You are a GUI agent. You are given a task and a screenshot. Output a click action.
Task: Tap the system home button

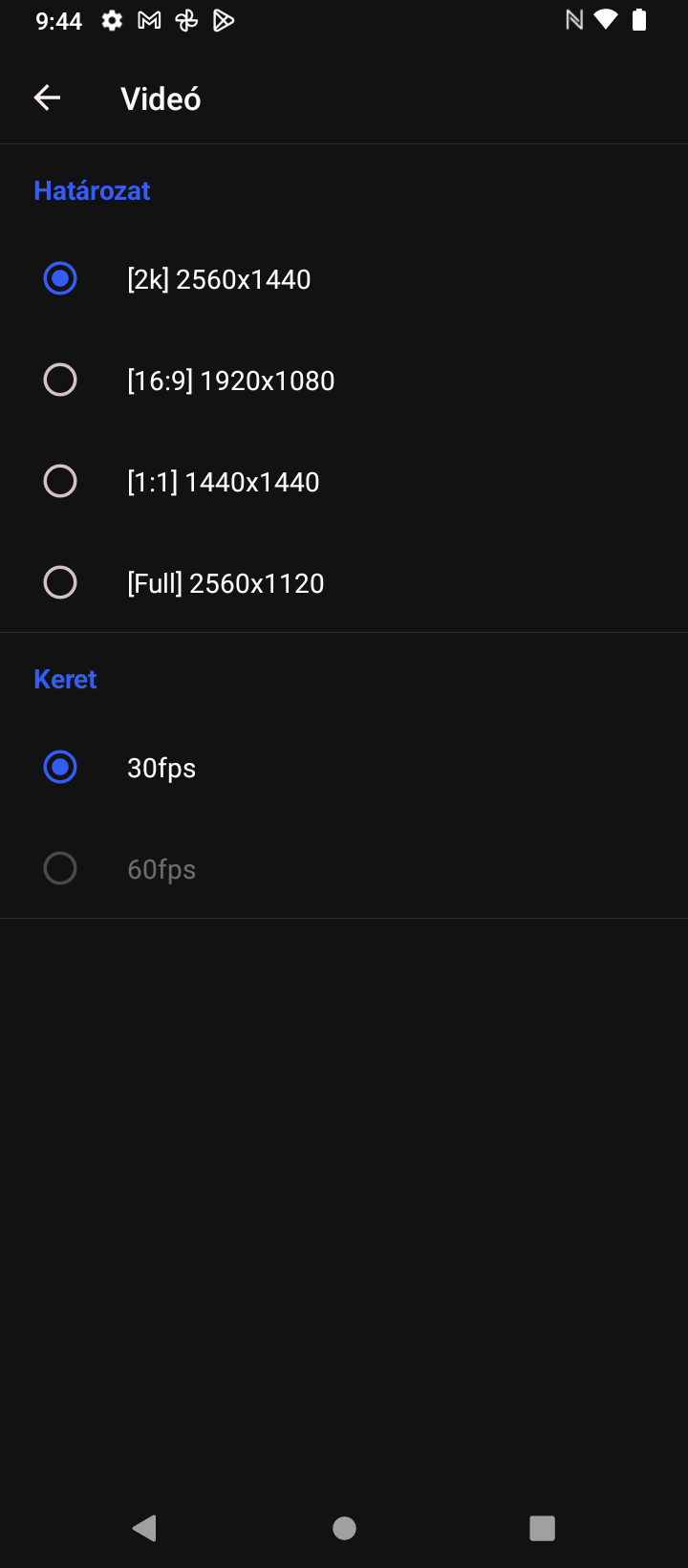pyautogui.click(x=344, y=1528)
